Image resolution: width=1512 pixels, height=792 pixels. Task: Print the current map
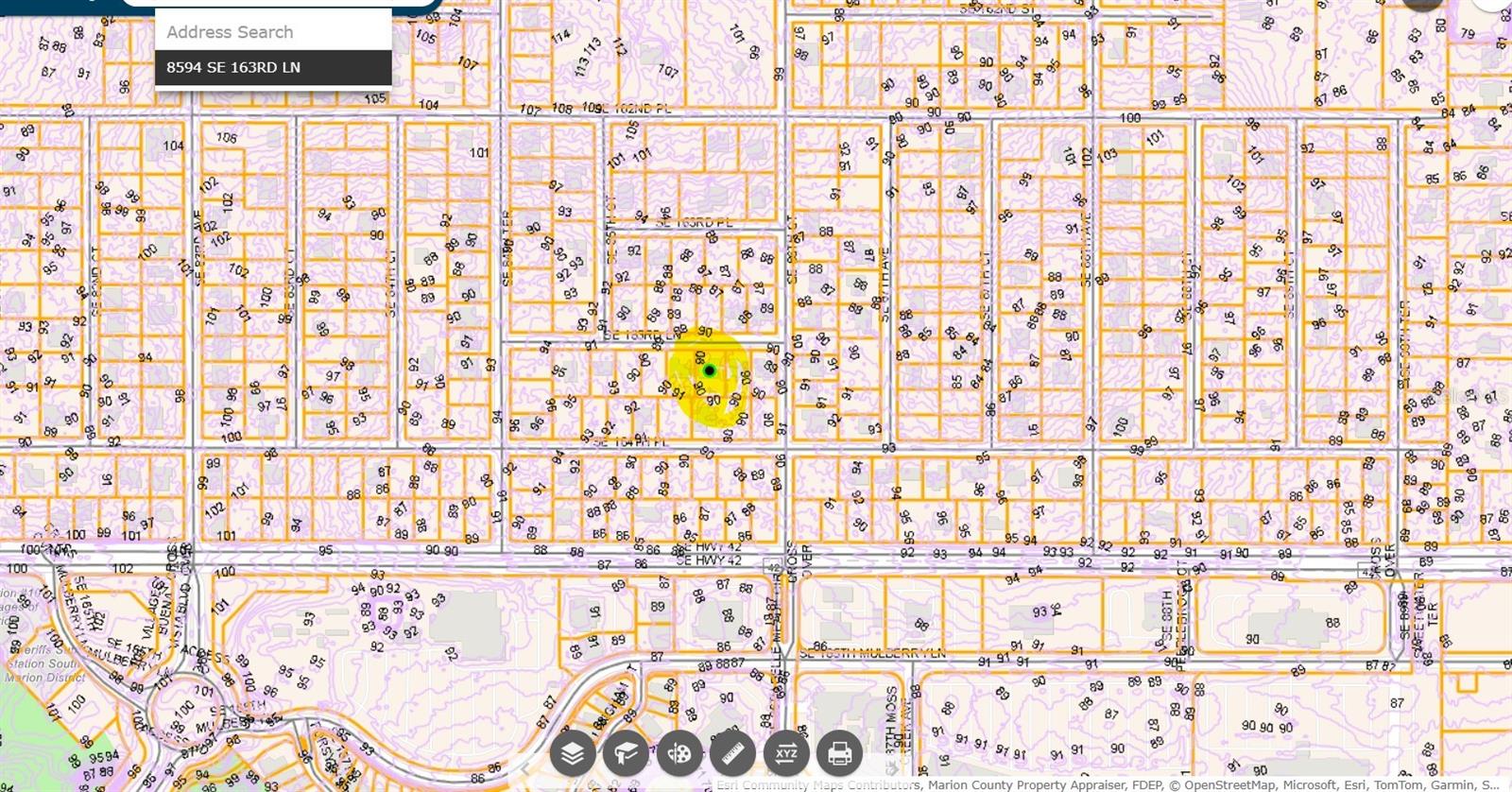click(x=839, y=753)
